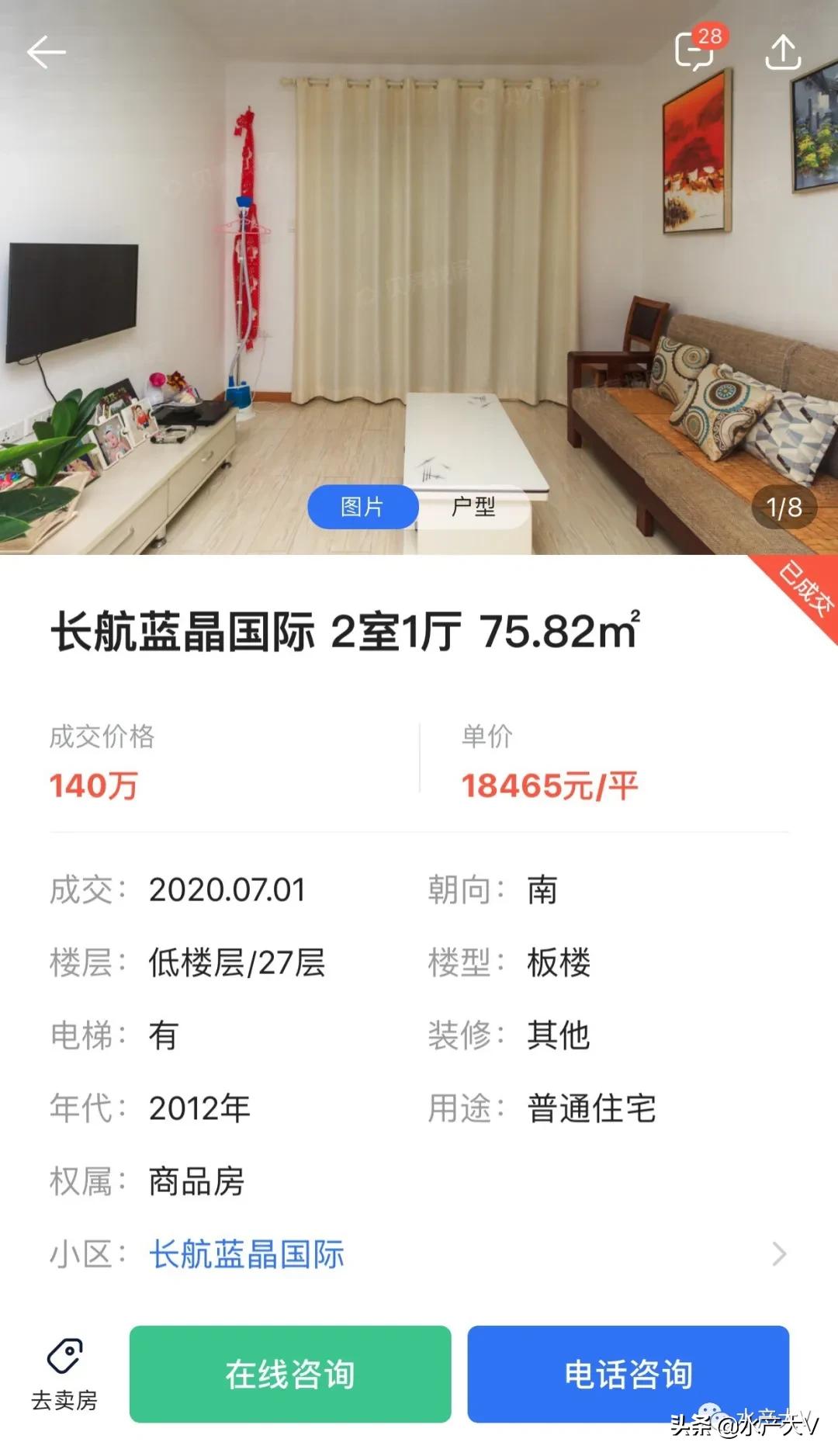Open the right-chevron next to 小区 row
This screenshot has height=1456, width=838.
tap(781, 1253)
